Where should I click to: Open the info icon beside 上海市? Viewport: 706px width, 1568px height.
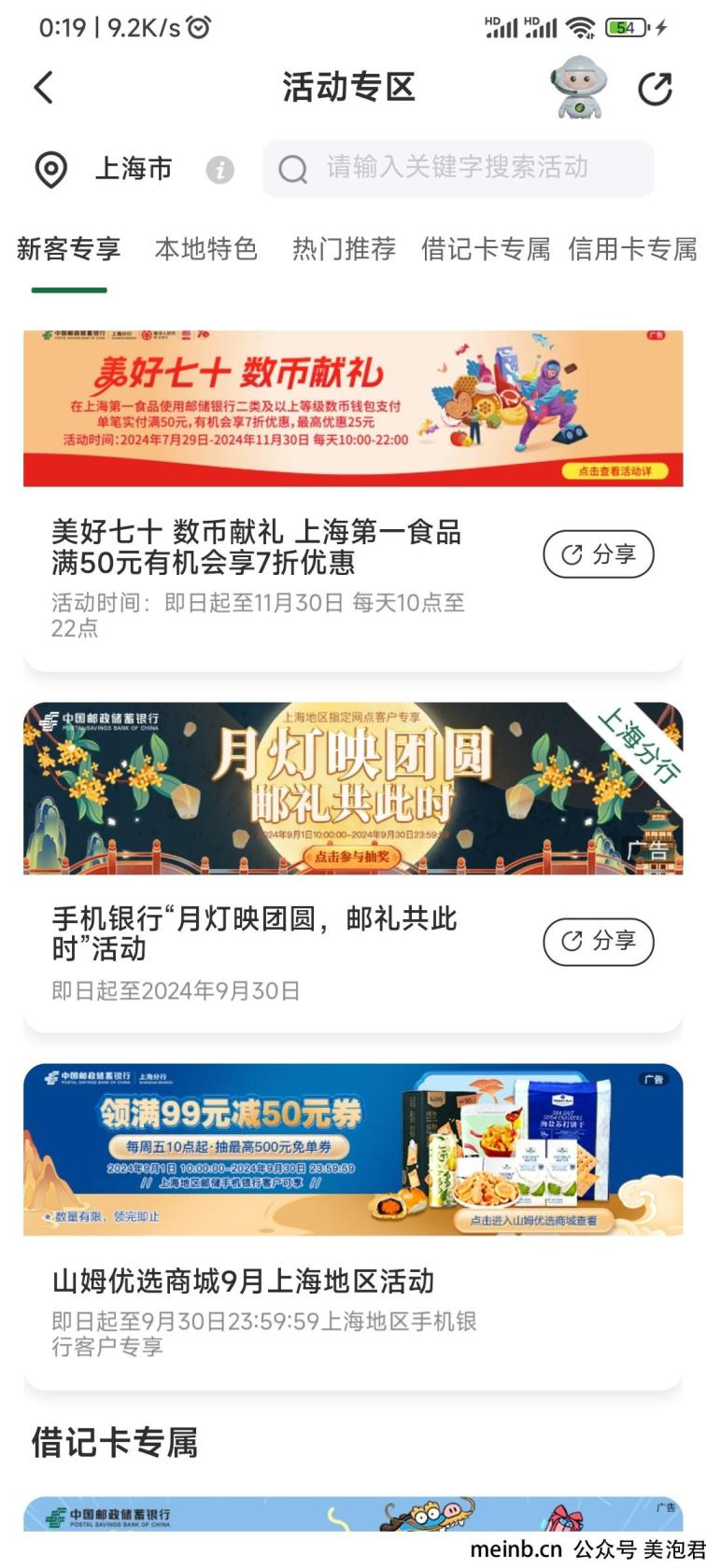point(219,170)
